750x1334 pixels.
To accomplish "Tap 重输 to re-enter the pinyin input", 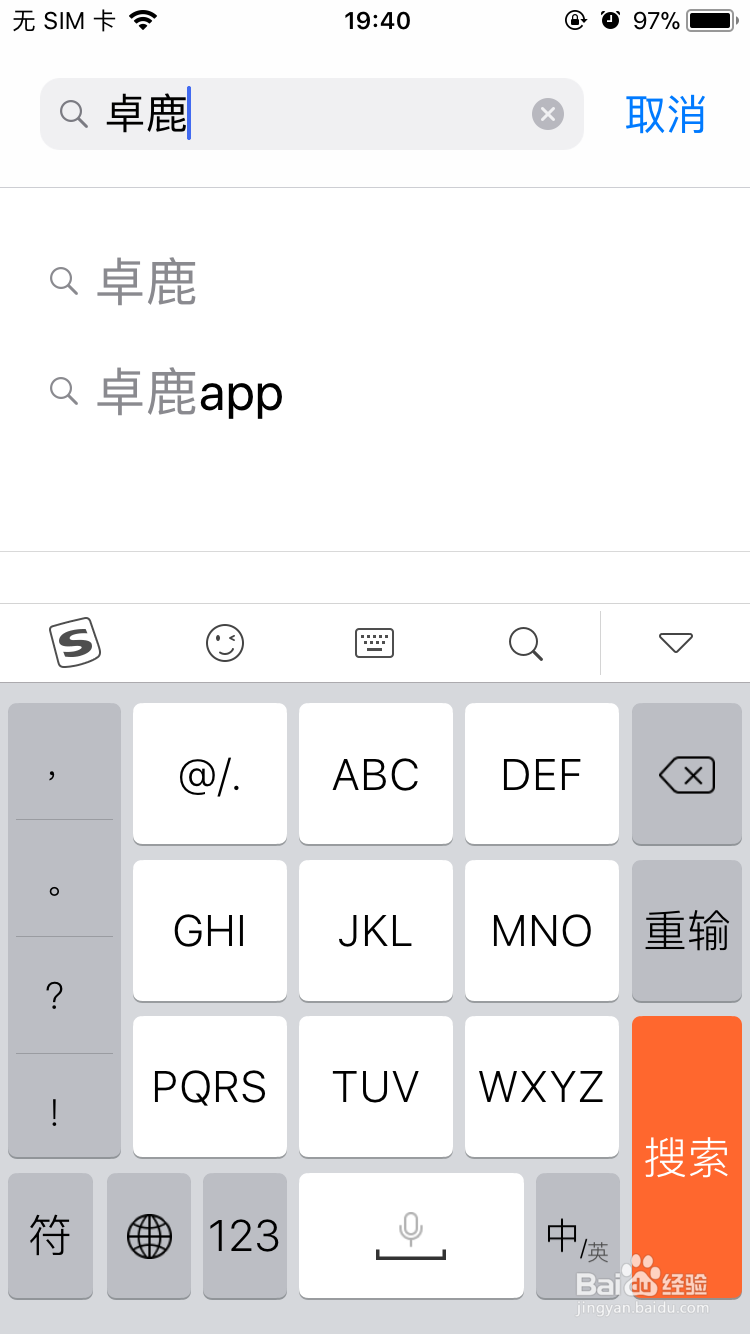I will 687,930.
